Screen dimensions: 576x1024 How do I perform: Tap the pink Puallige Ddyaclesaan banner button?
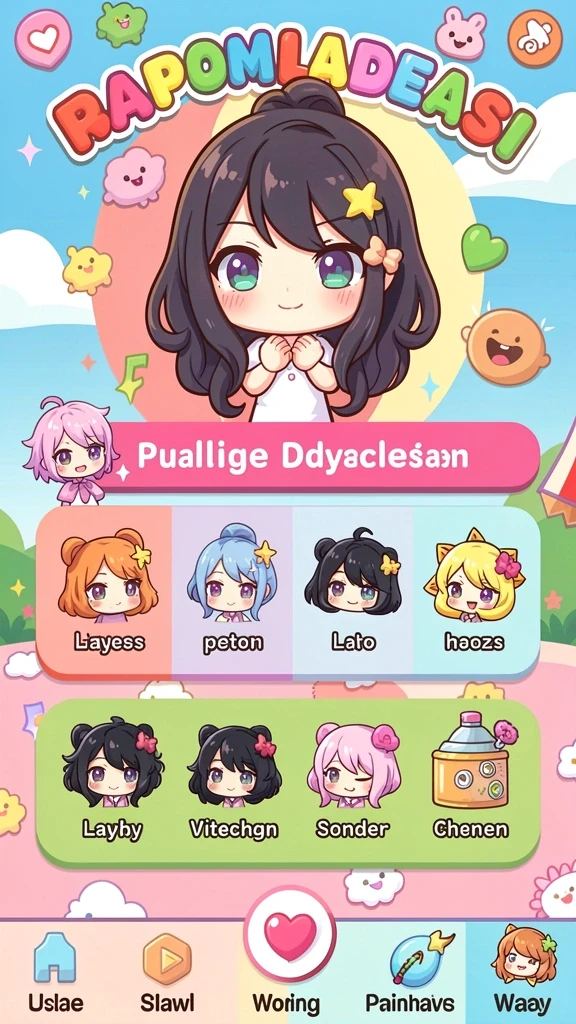pyautogui.click(x=323, y=456)
